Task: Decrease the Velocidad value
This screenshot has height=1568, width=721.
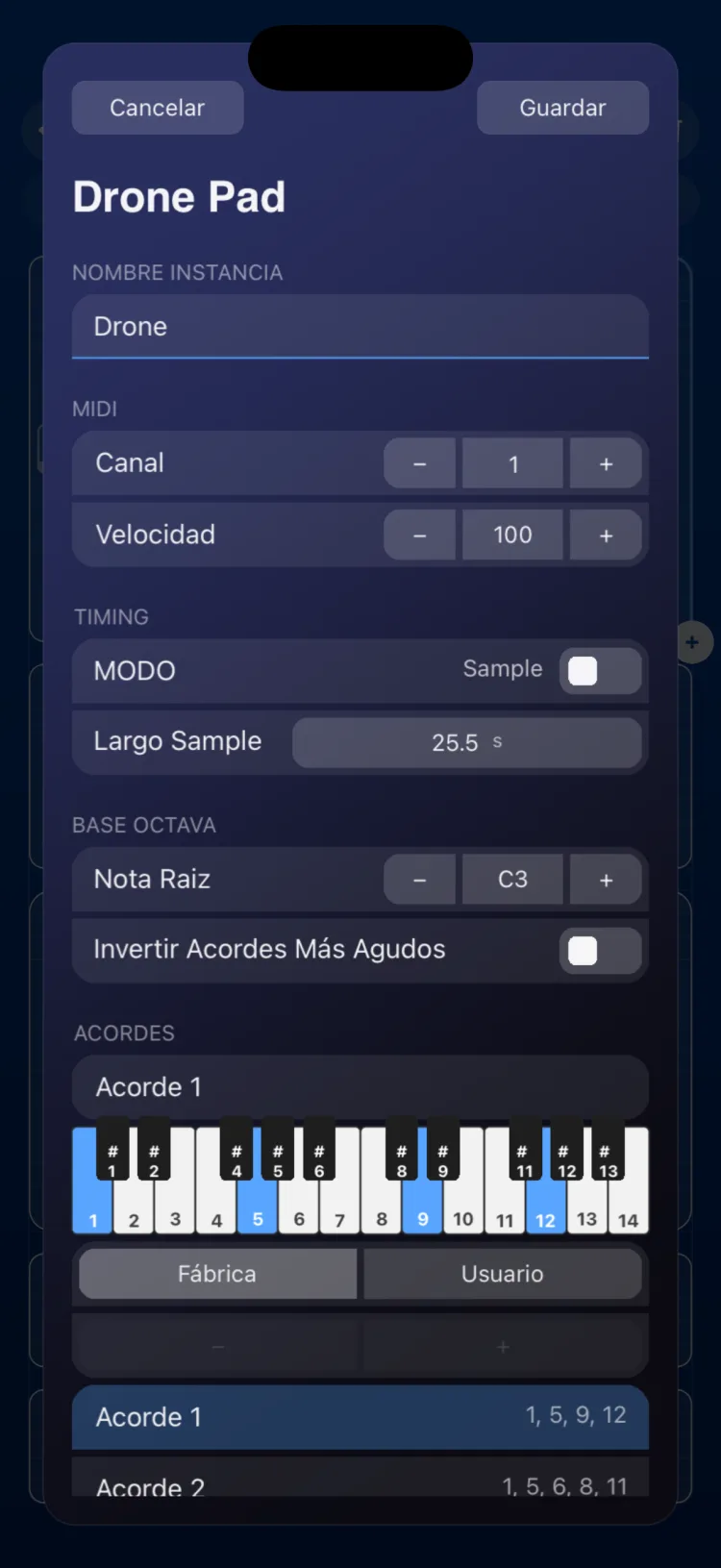Action: click(x=420, y=535)
